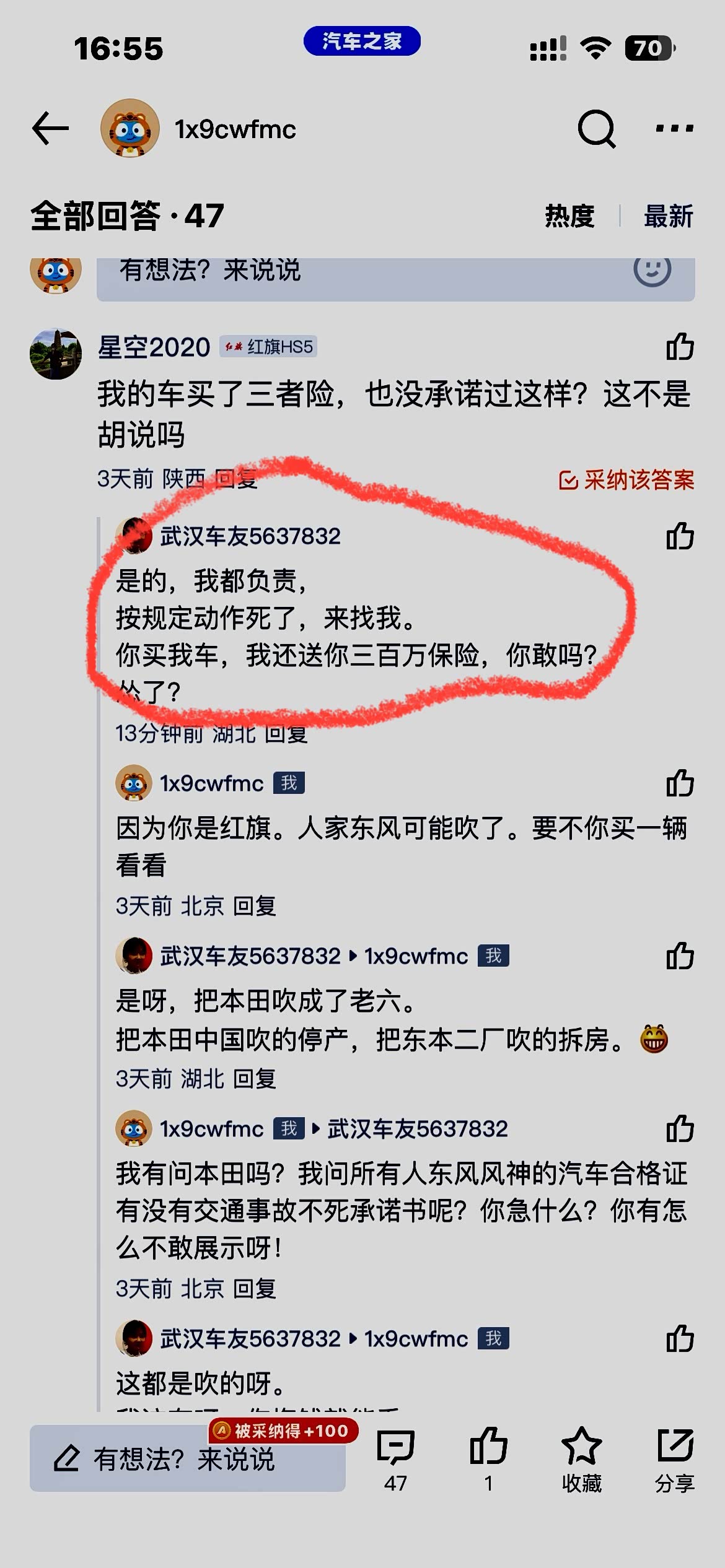This screenshot has height=1568, width=725.
Task: Go back using the arrow icon
Action: (x=50, y=128)
